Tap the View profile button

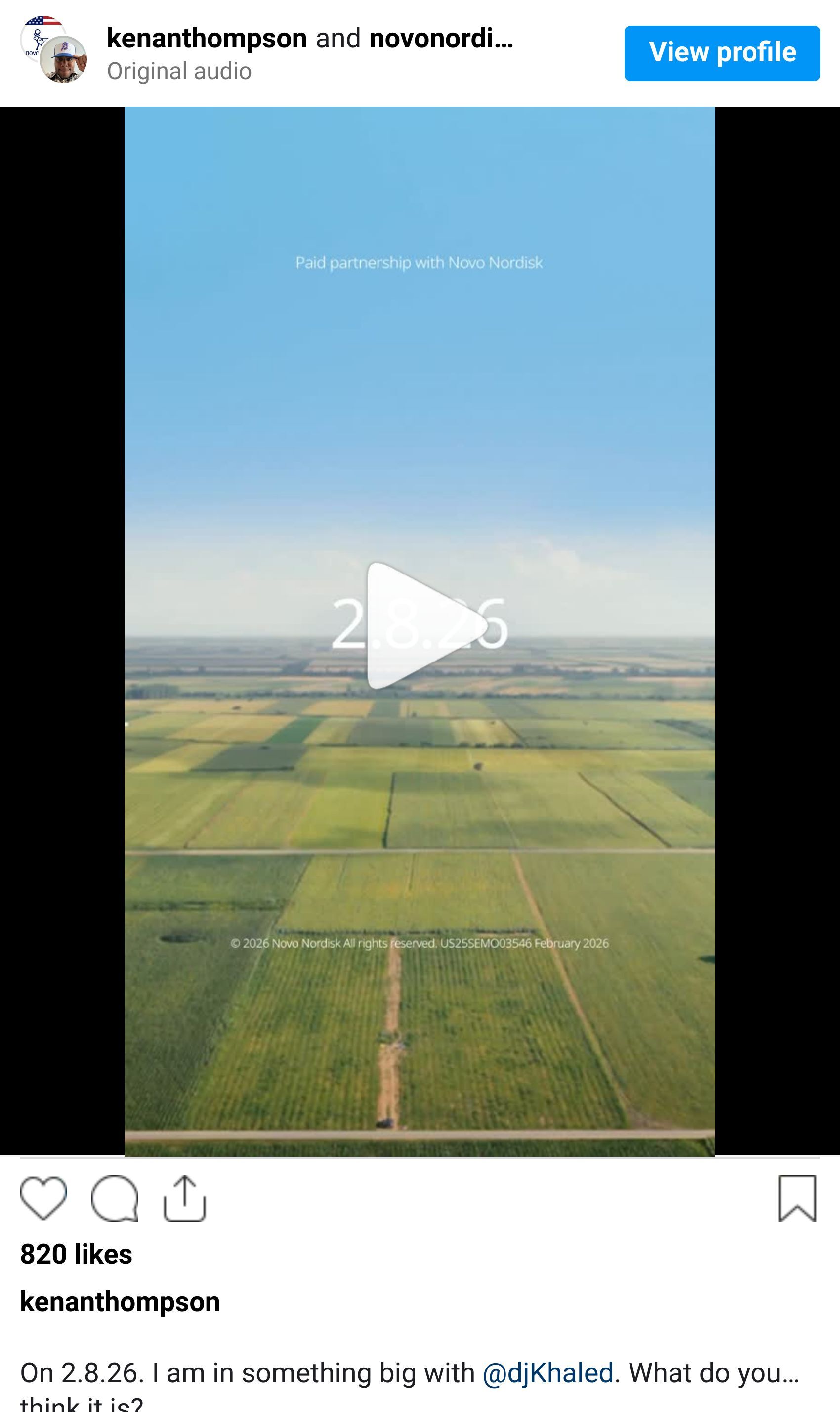click(722, 53)
